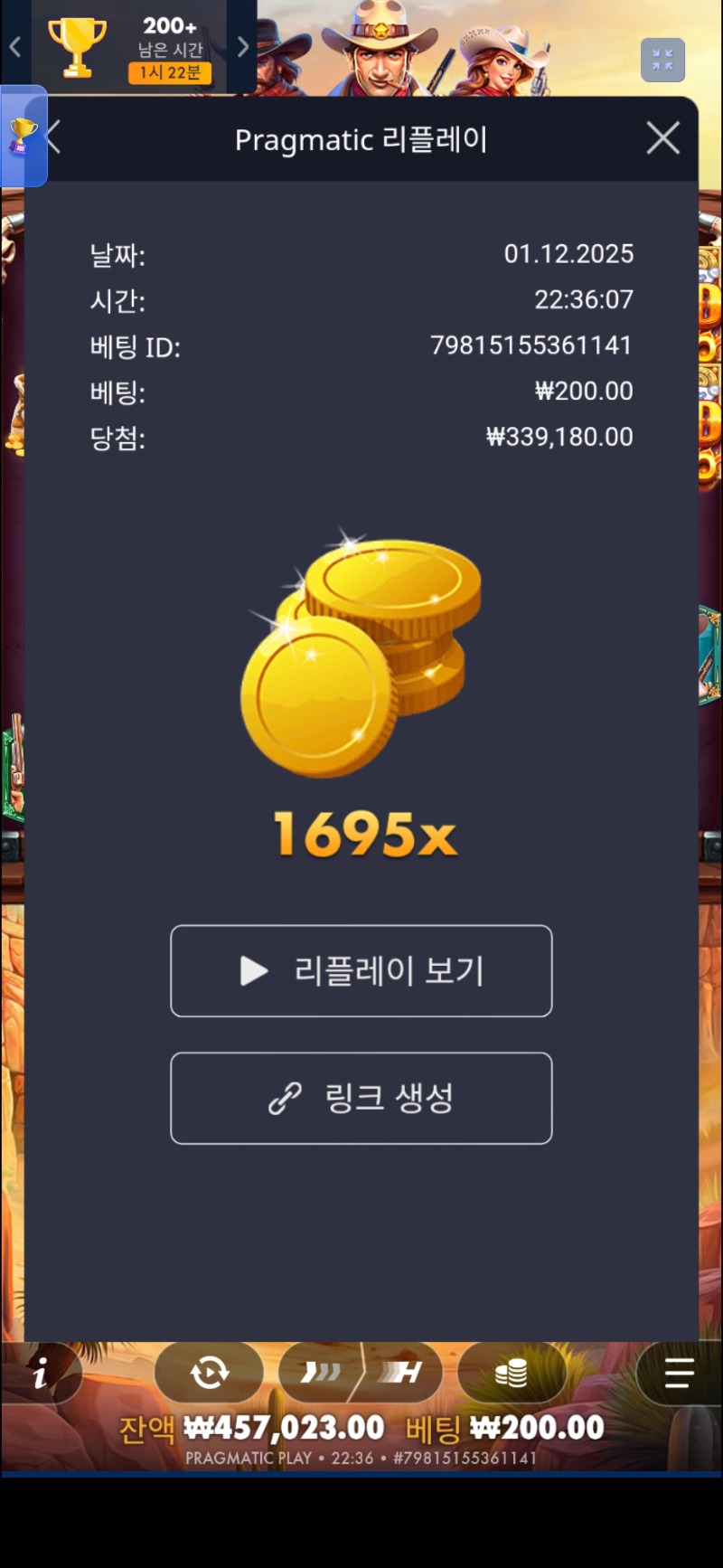Open the hamburger menu
This screenshot has width=723, height=1568.
(679, 1374)
